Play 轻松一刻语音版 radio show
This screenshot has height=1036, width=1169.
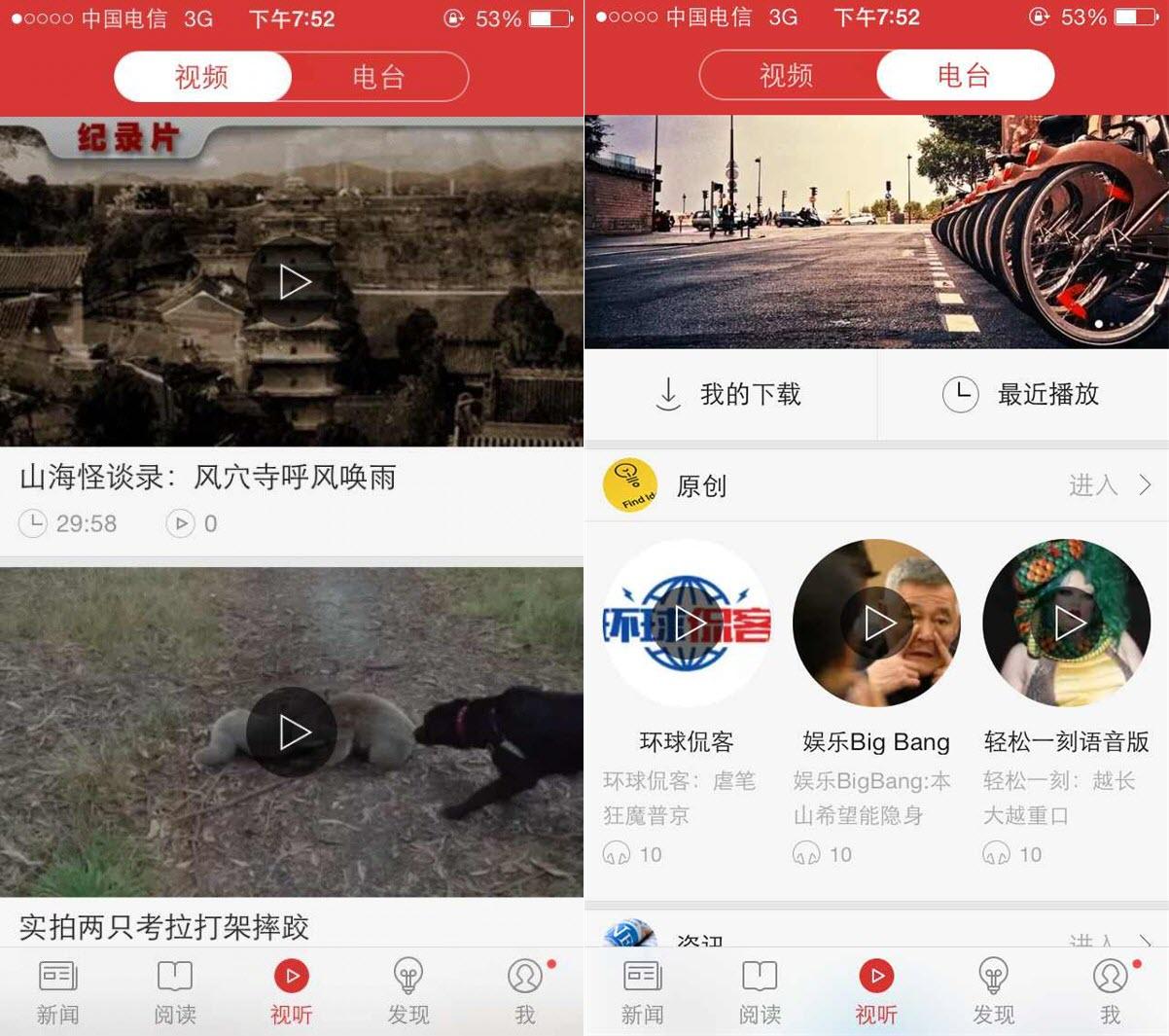[1067, 624]
